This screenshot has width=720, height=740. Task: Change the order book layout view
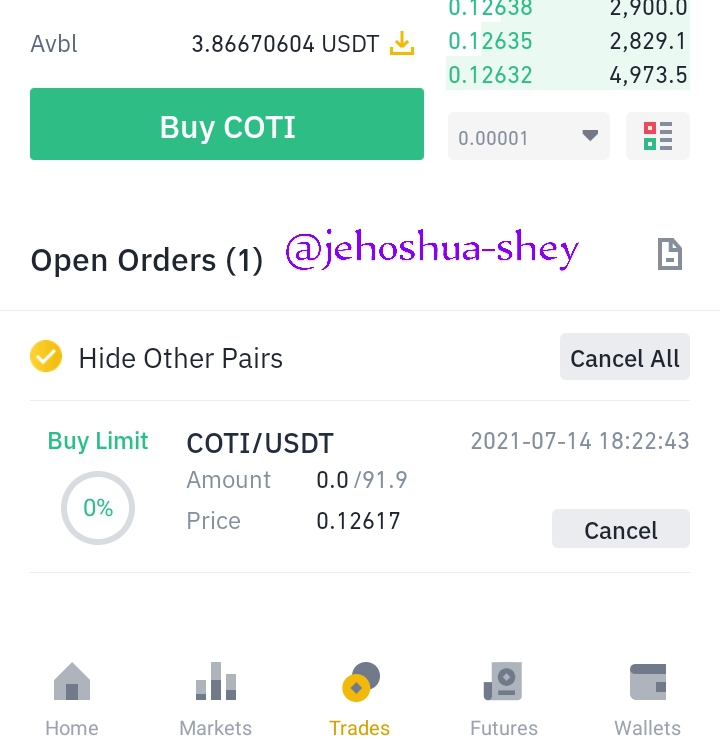pos(658,136)
